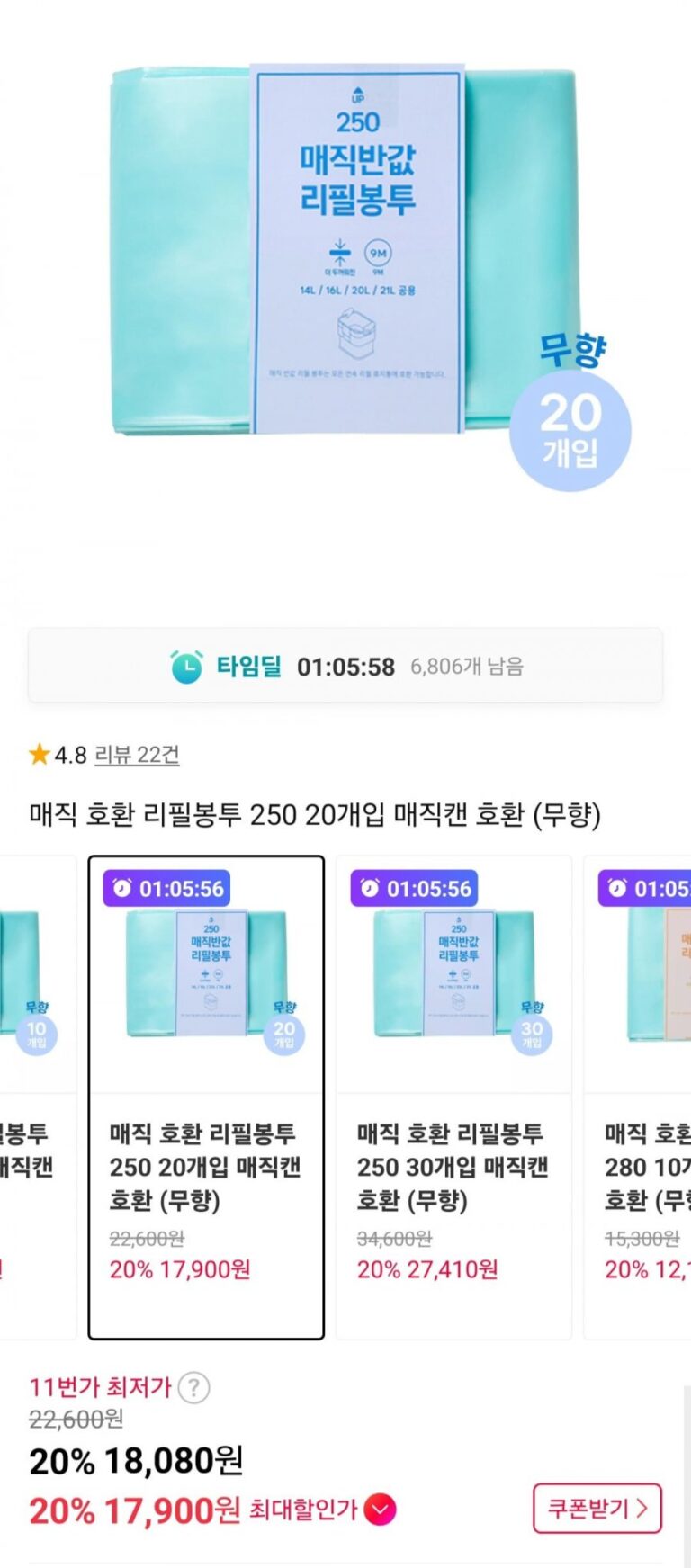Select the 250 20개입 무향 option card

tap(206, 1096)
